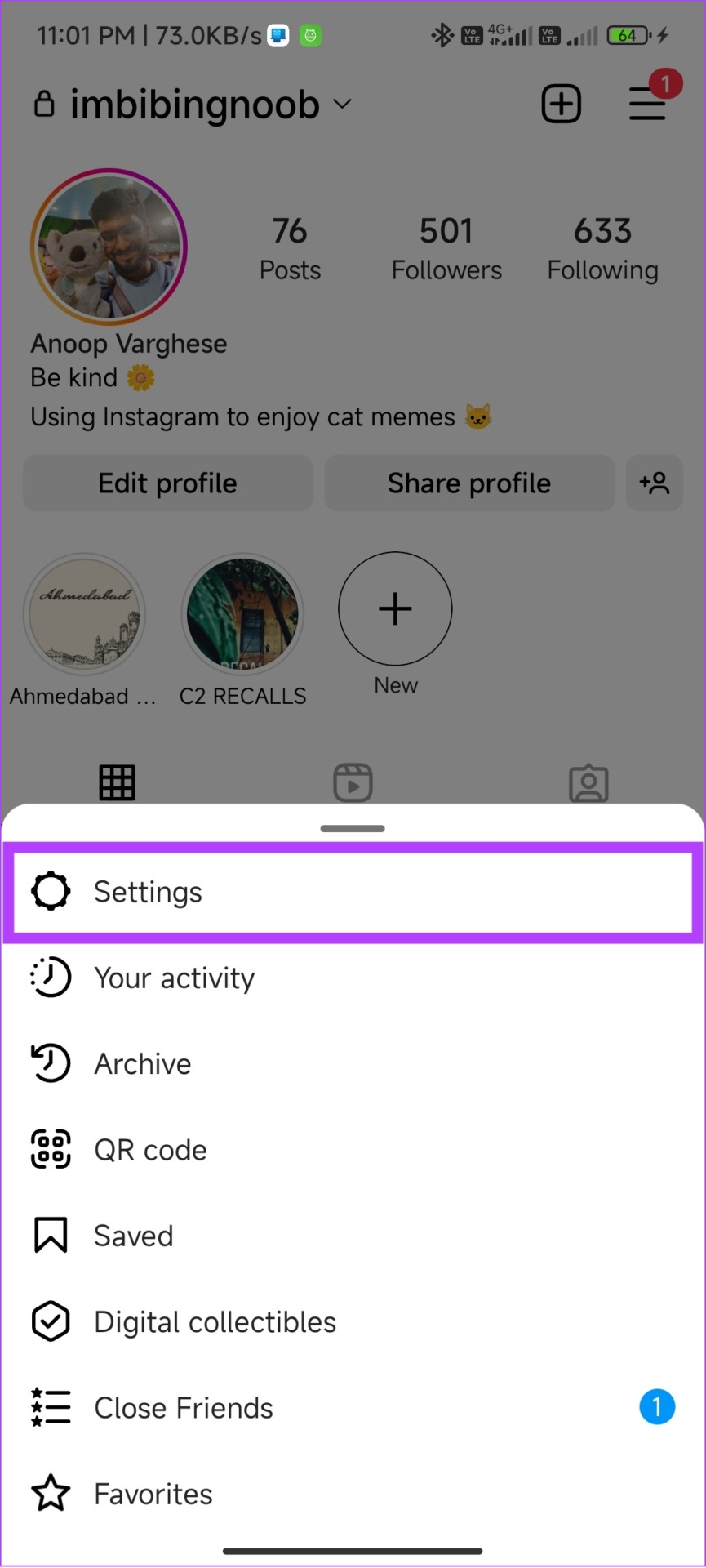Tap the hamburger menu icon
Image resolution: width=706 pixels, height=1568 pixels.
click(x=647, y=104)
